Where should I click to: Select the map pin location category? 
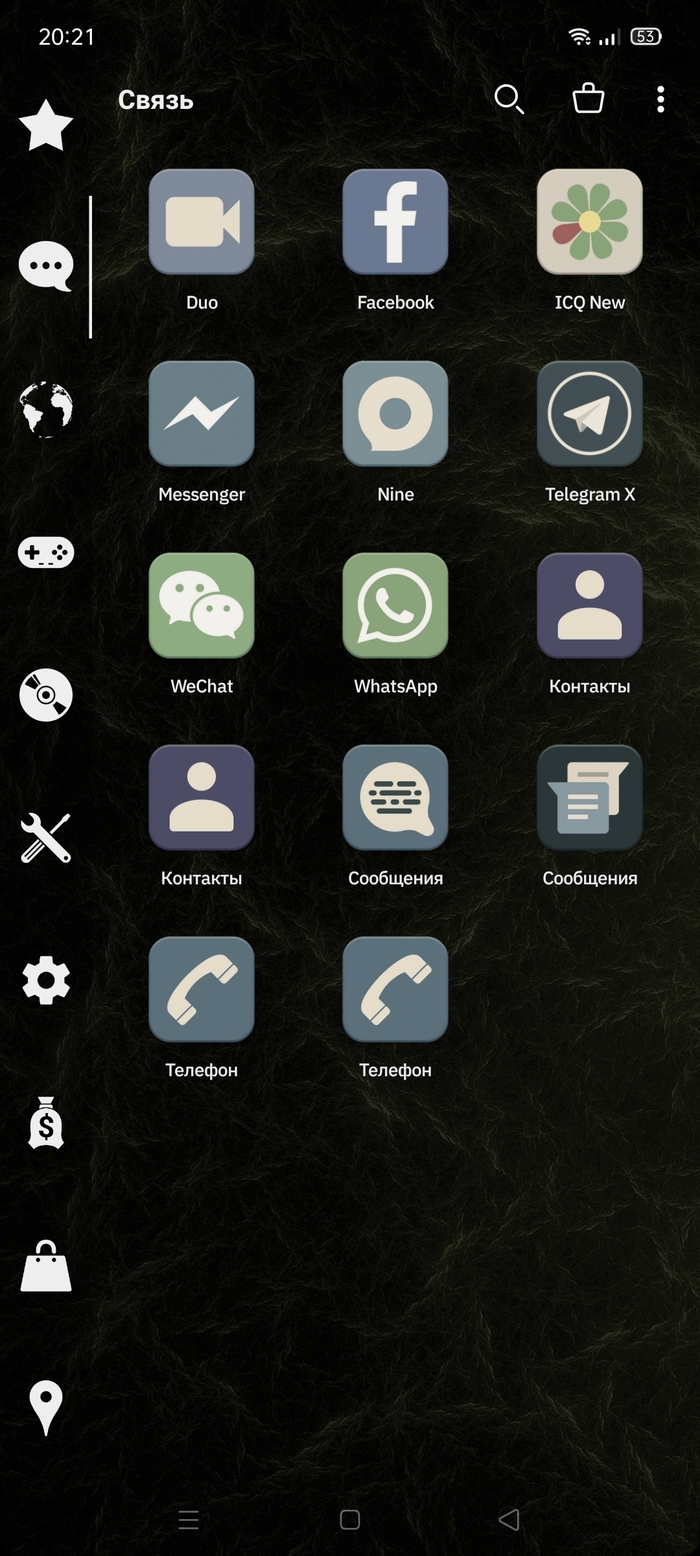click(x=46, y=1407)
